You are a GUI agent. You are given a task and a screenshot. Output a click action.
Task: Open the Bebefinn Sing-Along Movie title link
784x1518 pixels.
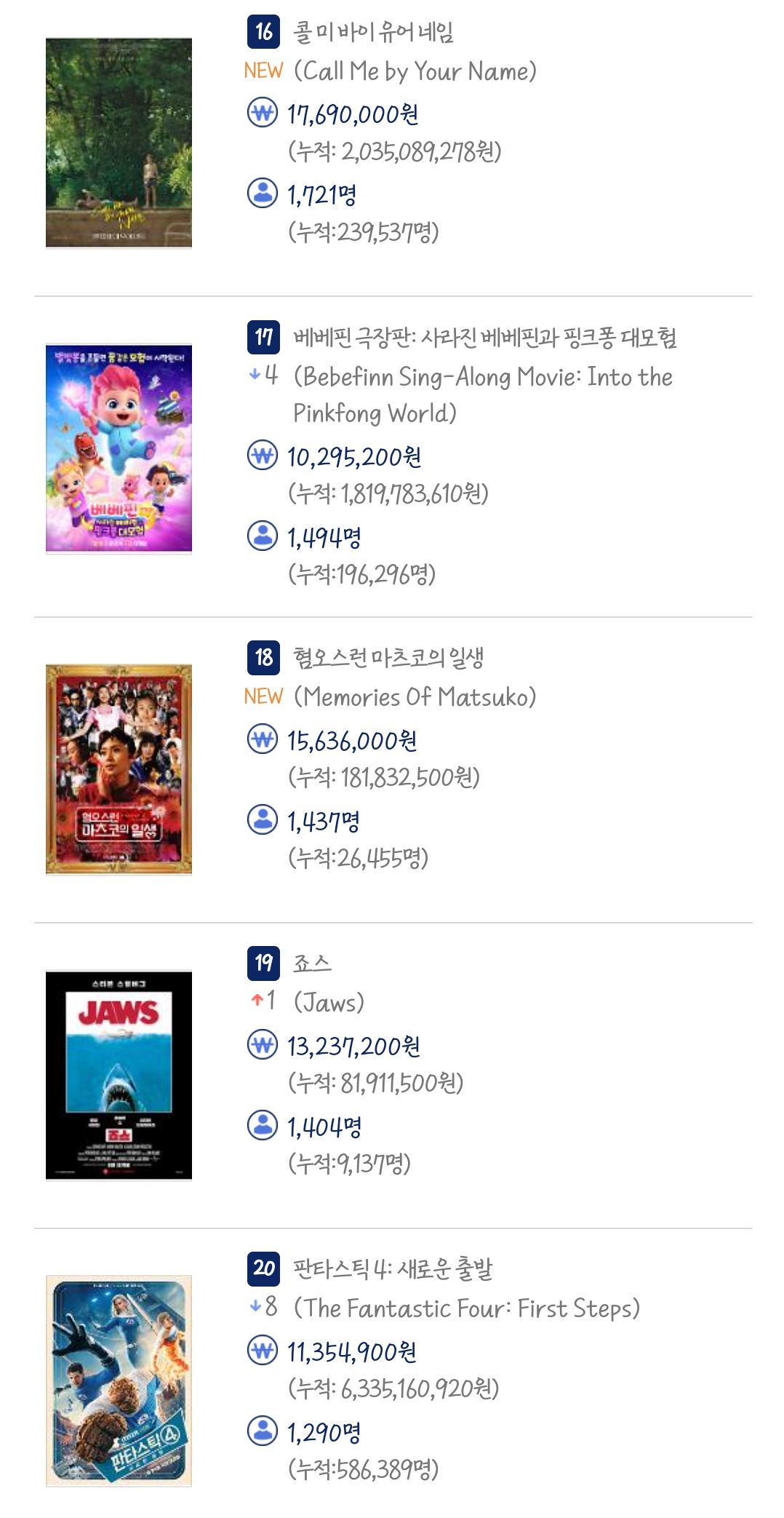485,338
